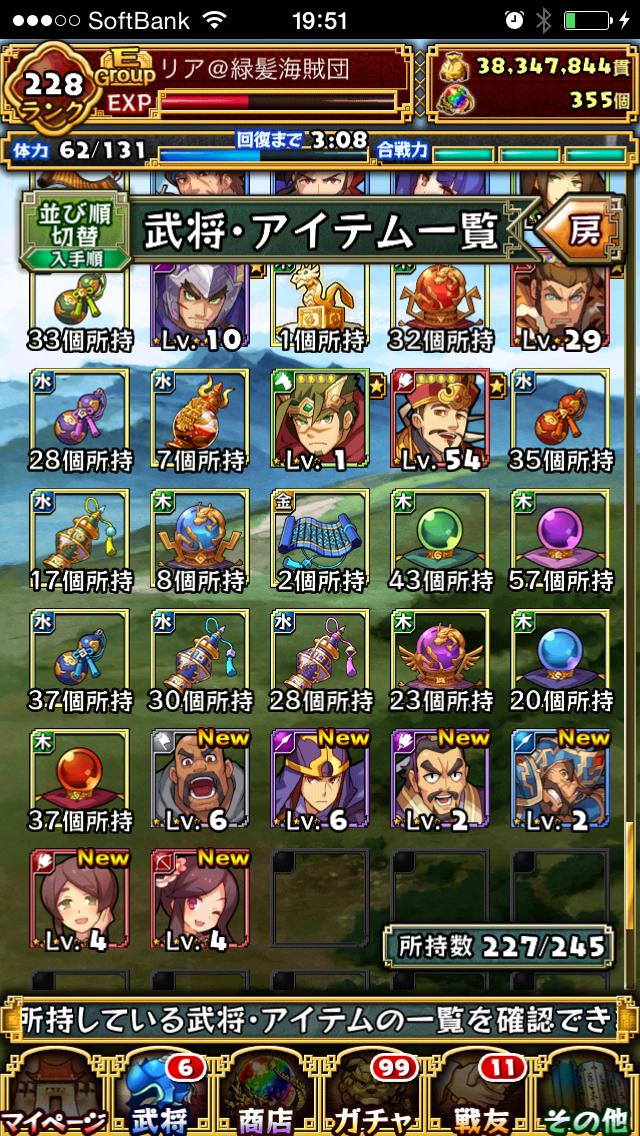This screenshot has height=1136, width=640.
Task: Open the purple orb item with 57個所持
Action: (560, 540)
